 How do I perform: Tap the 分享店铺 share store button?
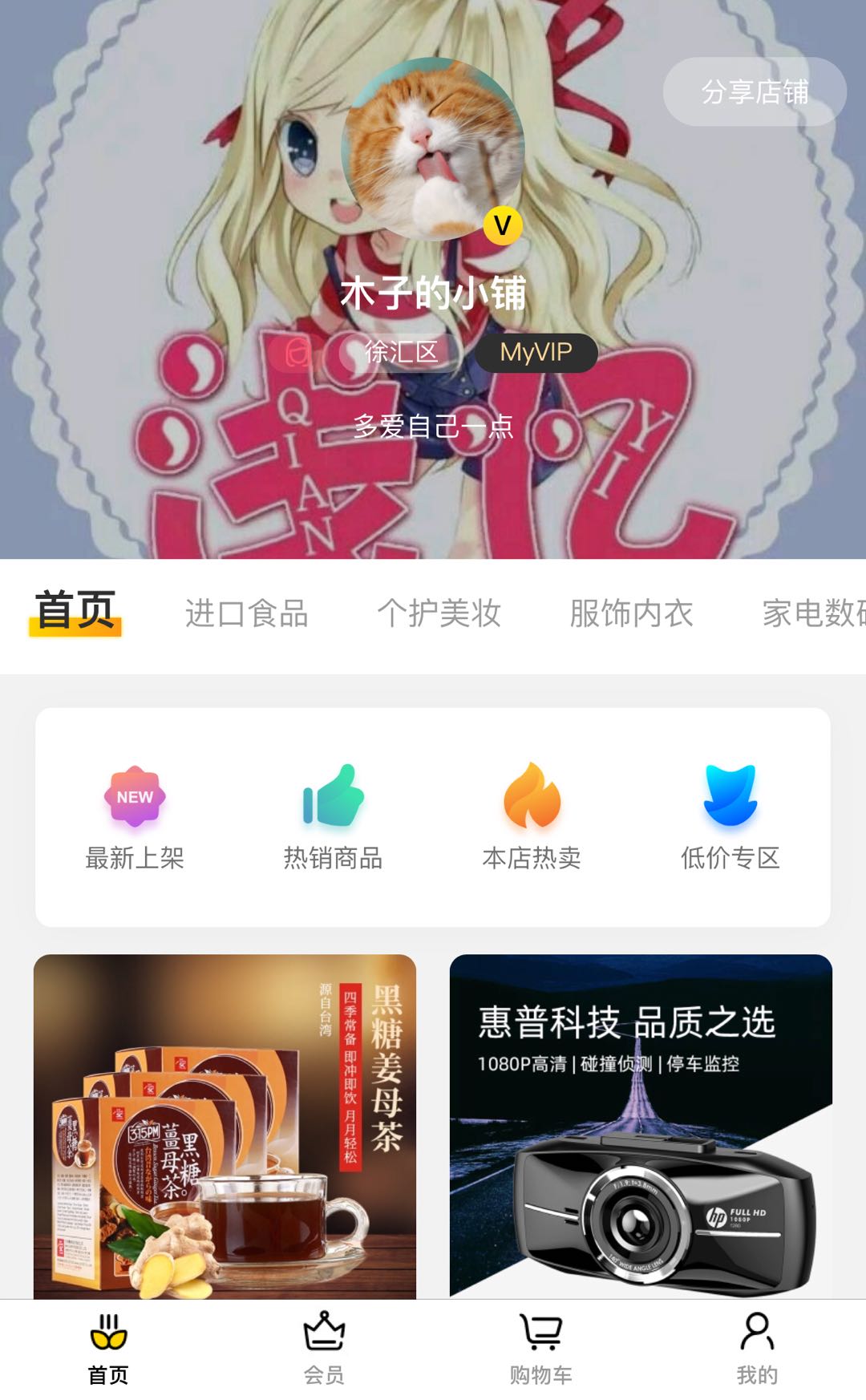[x=754, y=91]
